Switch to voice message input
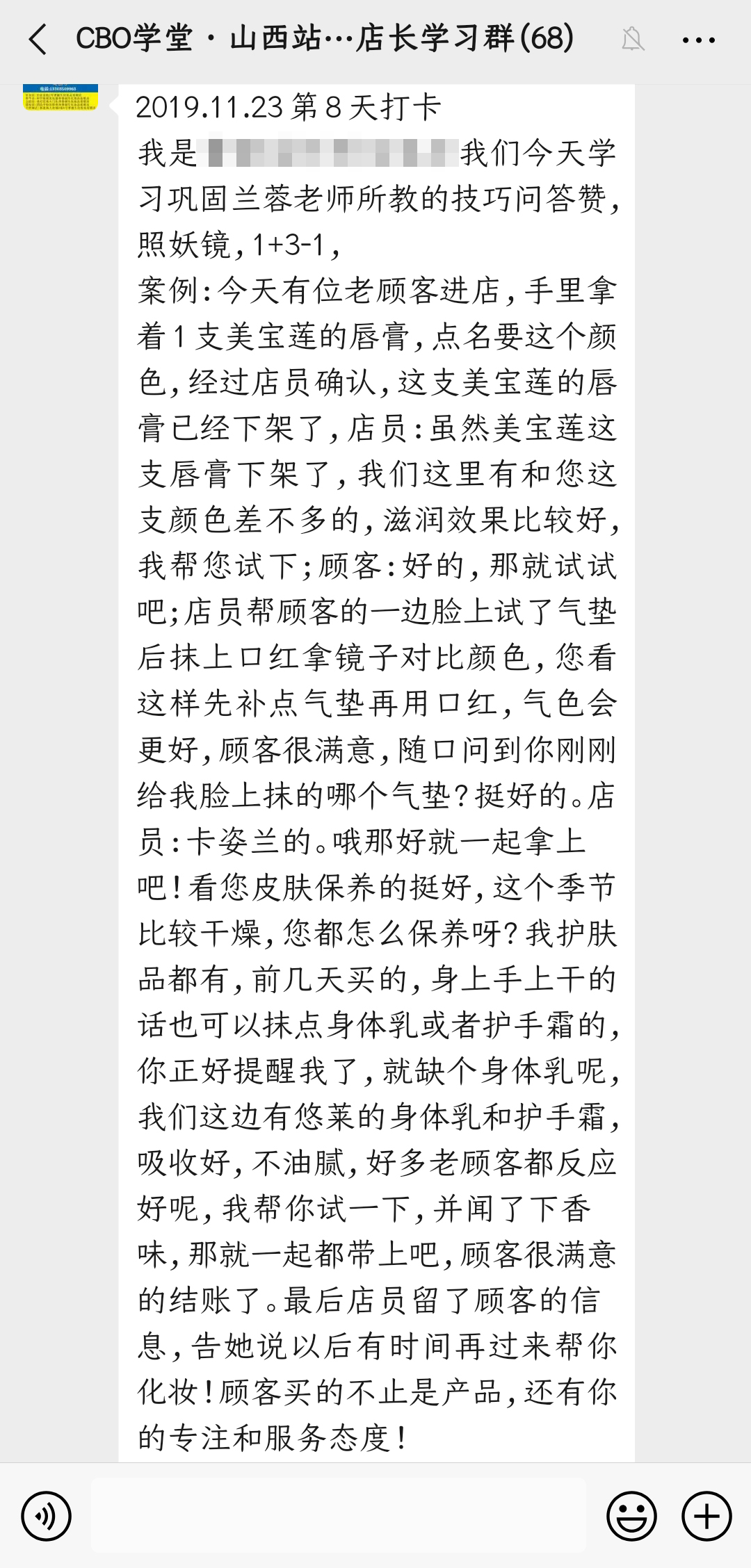751x1568 pixels. (47, 1515)
